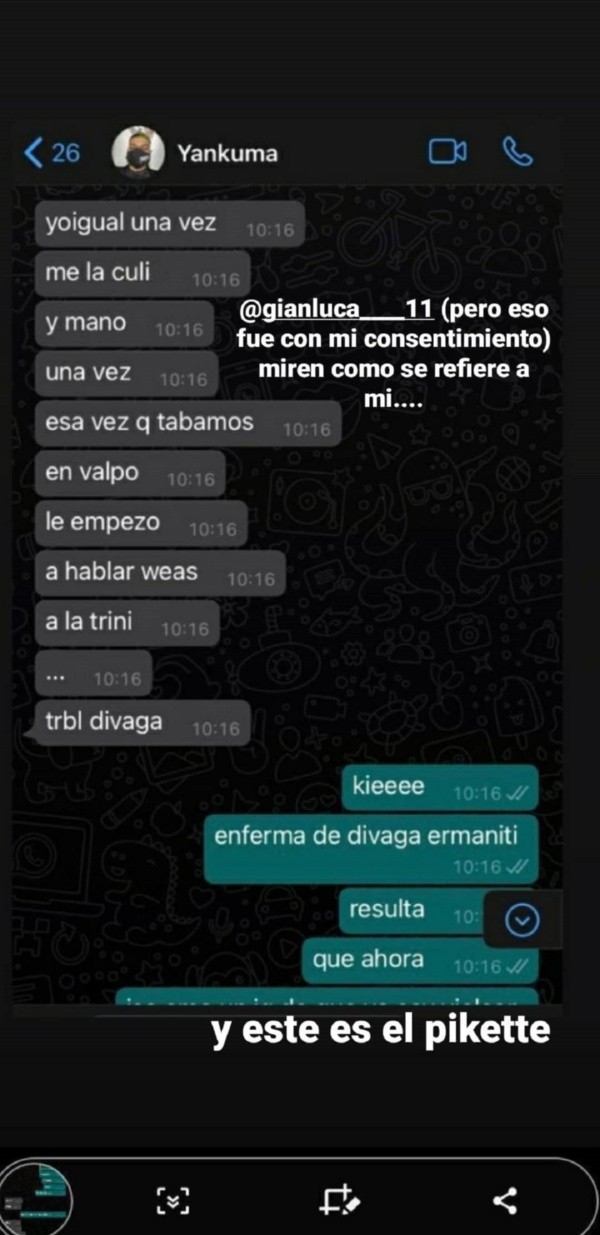Share the captured screenshot
600x1235 pixels.
coord(506,1200)
